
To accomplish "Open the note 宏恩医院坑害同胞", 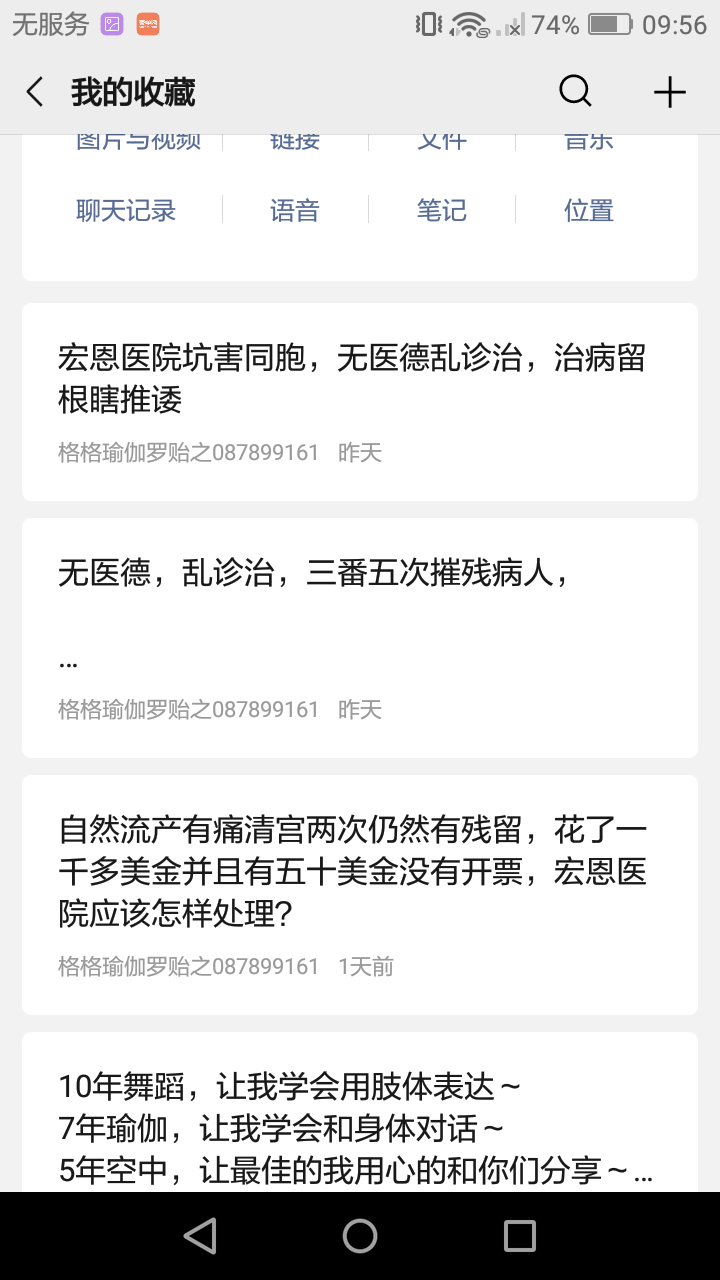I will [359, 401].
